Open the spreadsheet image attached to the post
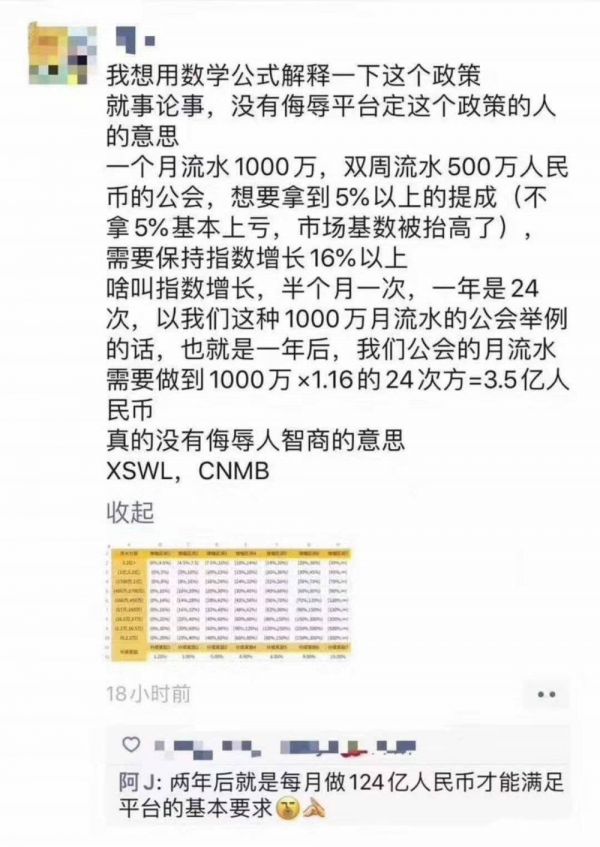Screen dimensions: 600x847 pos(229,604)
